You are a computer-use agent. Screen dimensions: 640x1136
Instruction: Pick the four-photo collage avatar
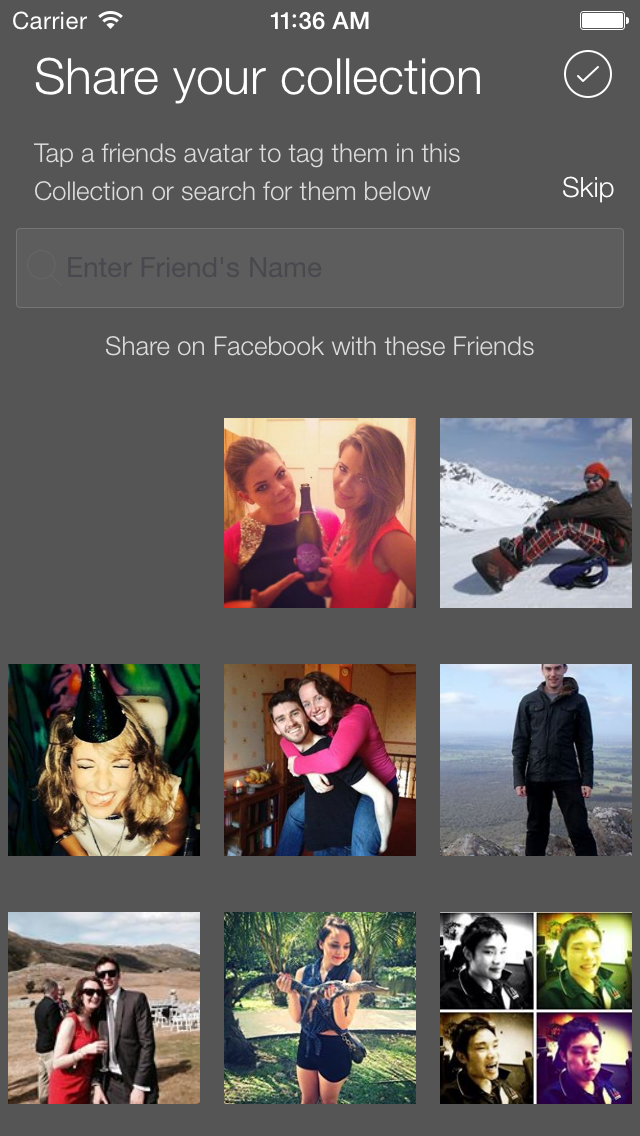tap(536, 1008)
